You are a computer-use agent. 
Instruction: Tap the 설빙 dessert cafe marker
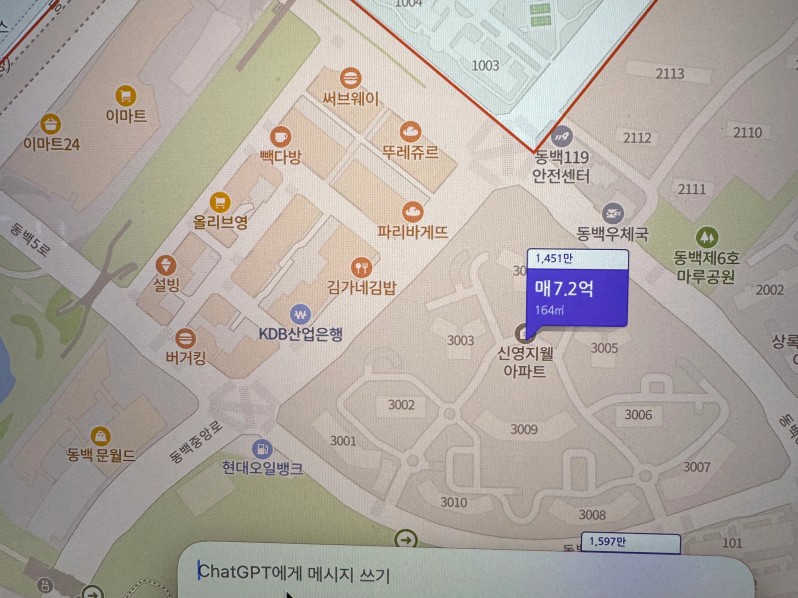(166, 265)
